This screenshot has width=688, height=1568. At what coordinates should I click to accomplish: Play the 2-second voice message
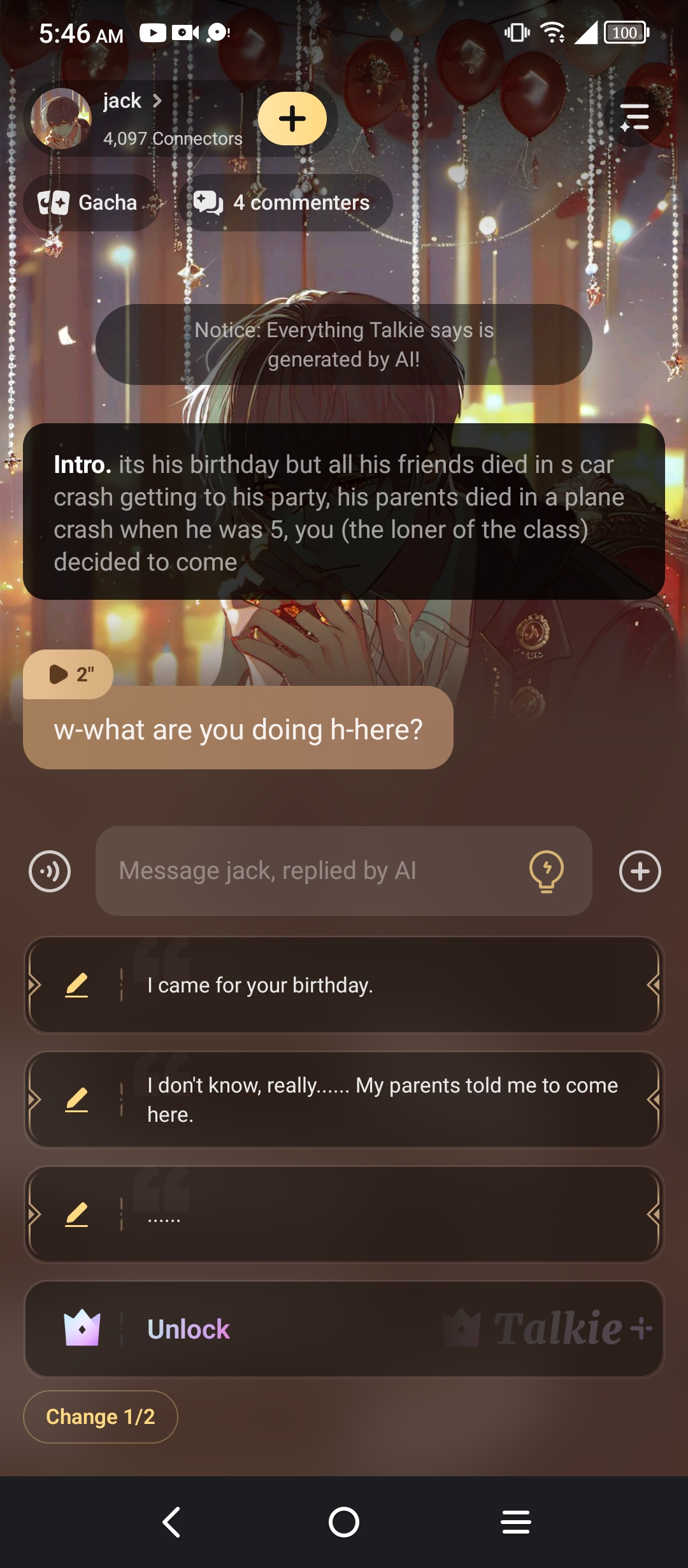(69, 674)
